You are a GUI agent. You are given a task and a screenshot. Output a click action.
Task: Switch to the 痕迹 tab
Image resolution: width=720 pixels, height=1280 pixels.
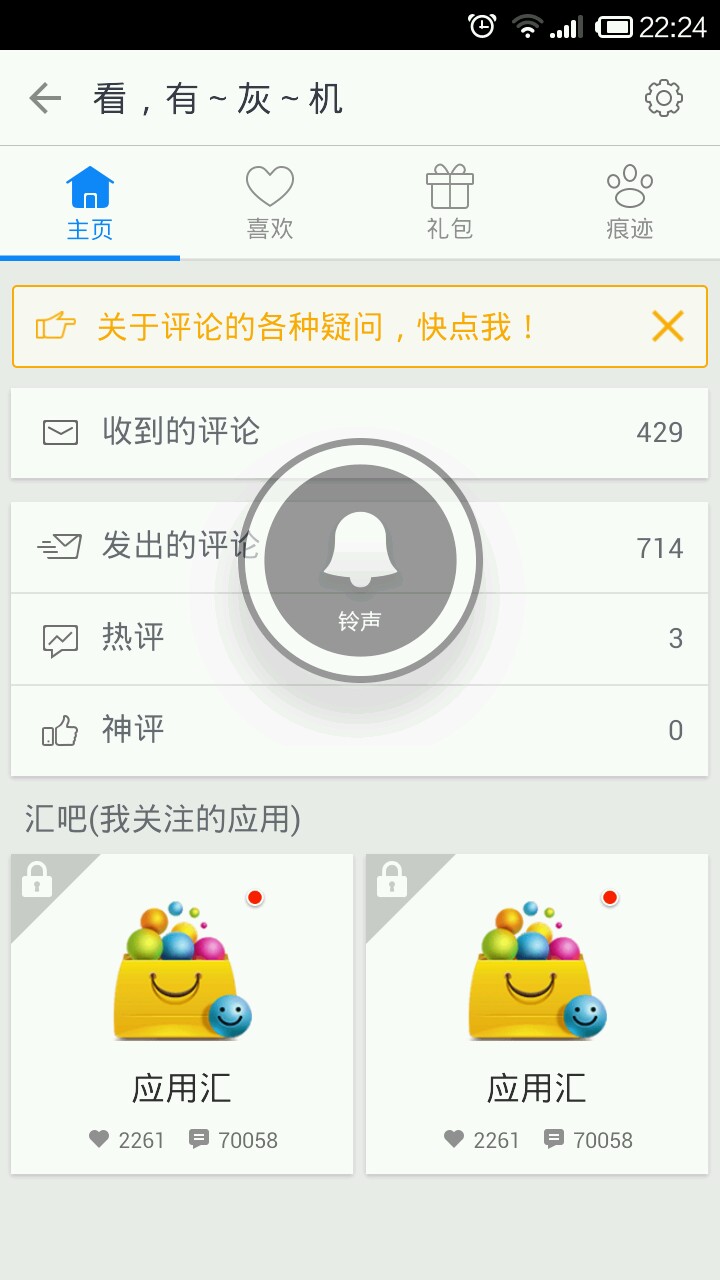coord(630,204)
